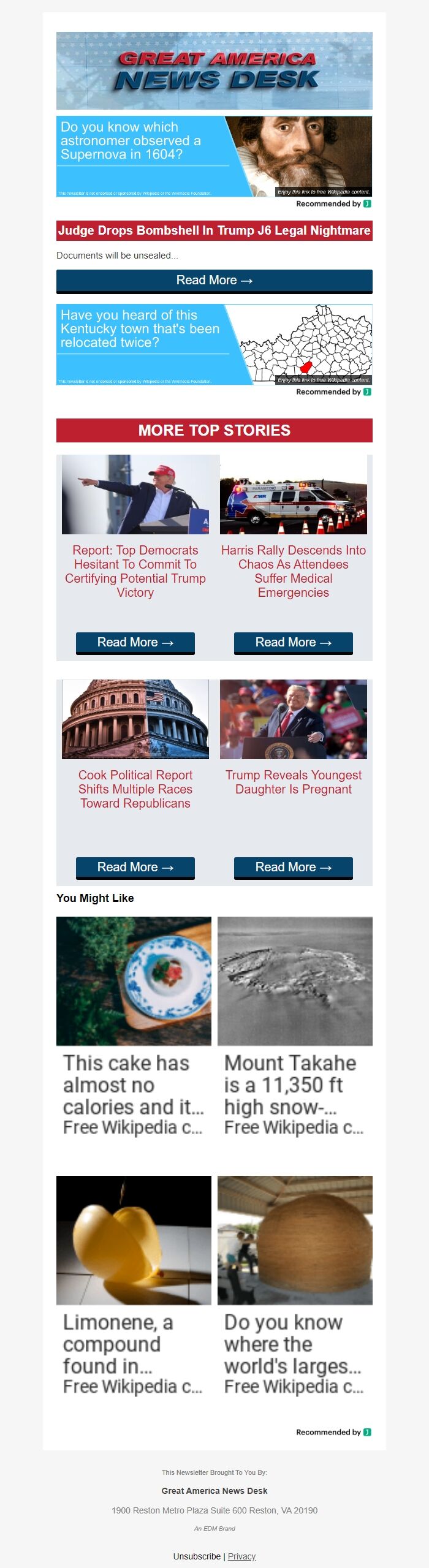Open the Kentucky town relocated twice banner

(214, 344)
